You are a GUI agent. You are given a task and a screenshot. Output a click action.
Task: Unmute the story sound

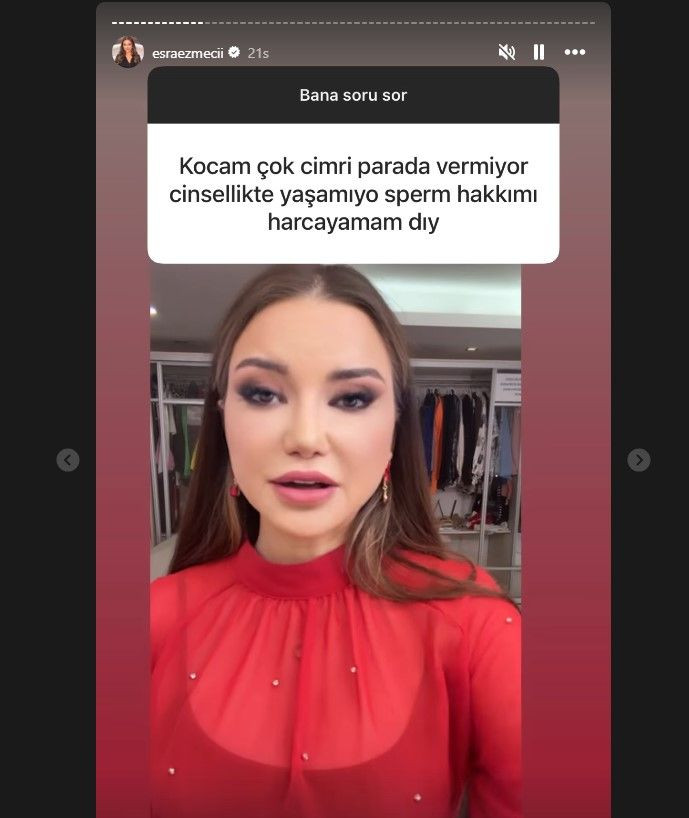click(507, 52)
